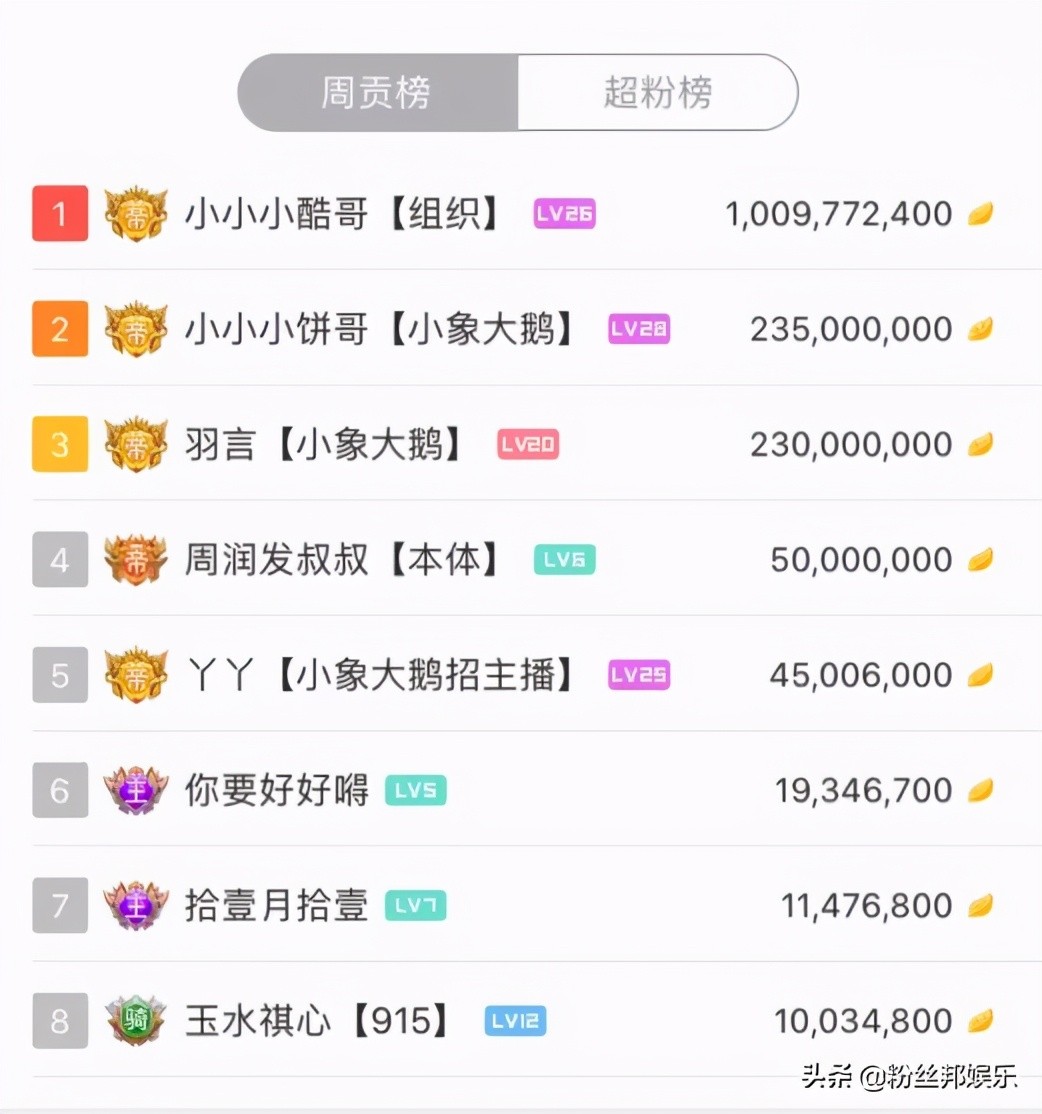Switch to the 超粉榜 tab

point(657,93)
